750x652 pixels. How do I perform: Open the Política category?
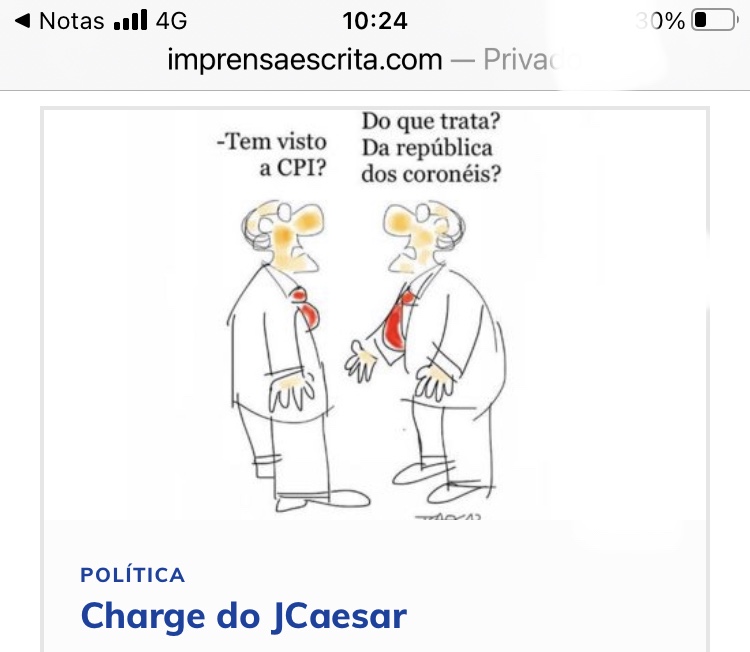click(132, 575)
